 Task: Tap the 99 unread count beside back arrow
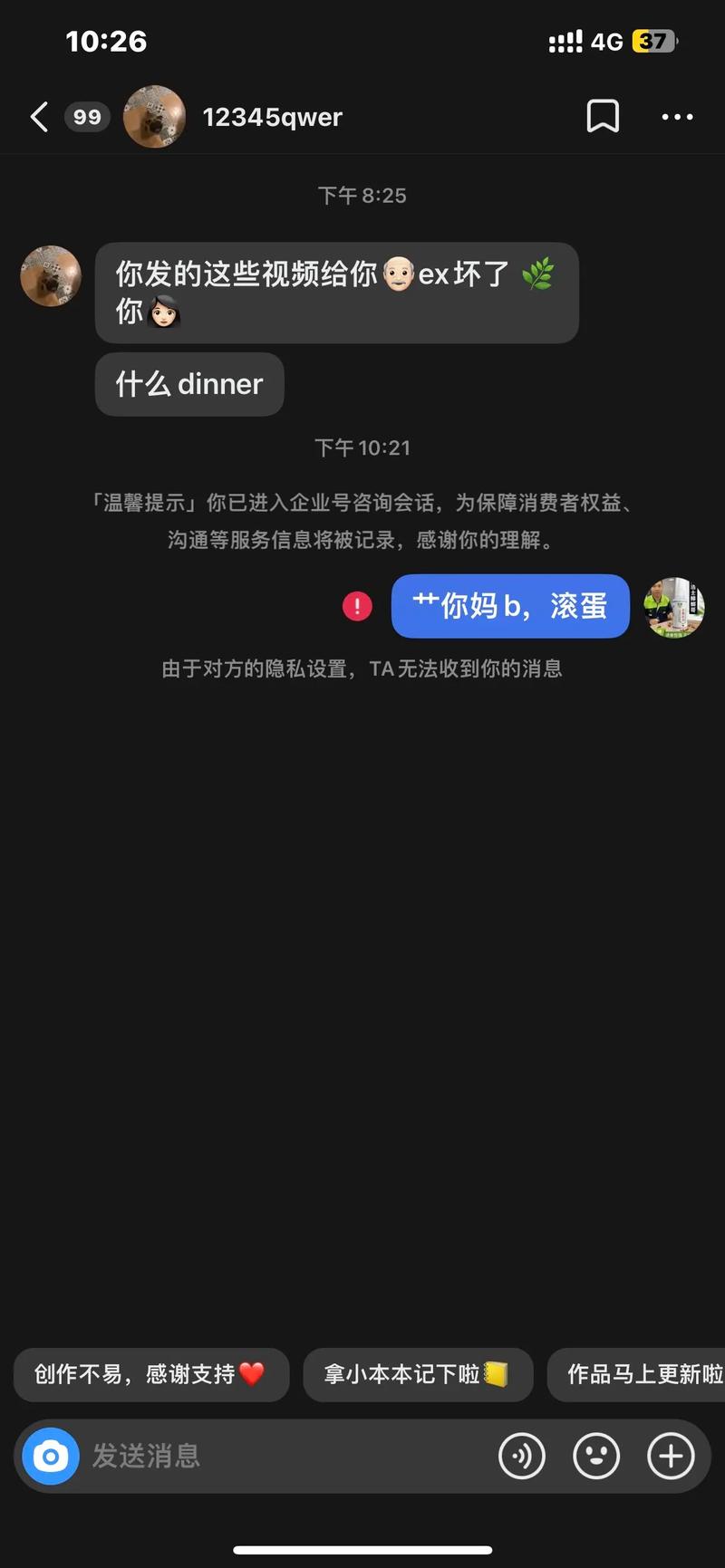pos(87,116)
